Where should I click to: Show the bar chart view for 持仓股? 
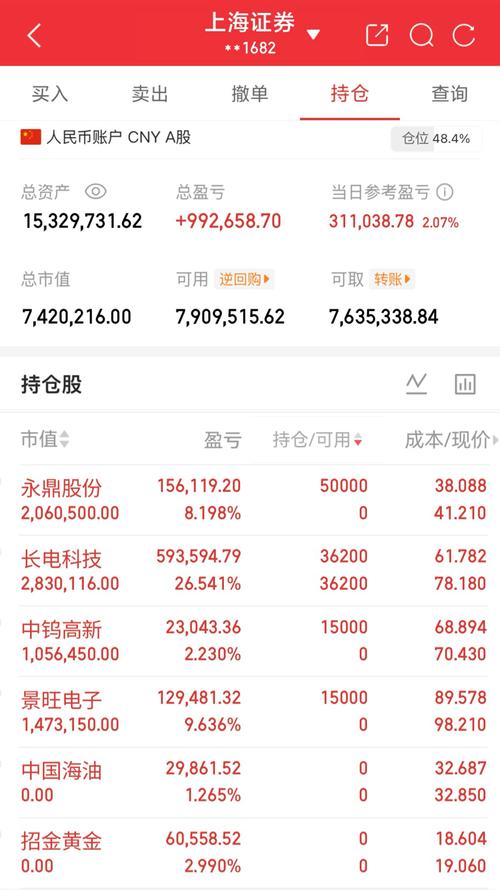point(465,384)
